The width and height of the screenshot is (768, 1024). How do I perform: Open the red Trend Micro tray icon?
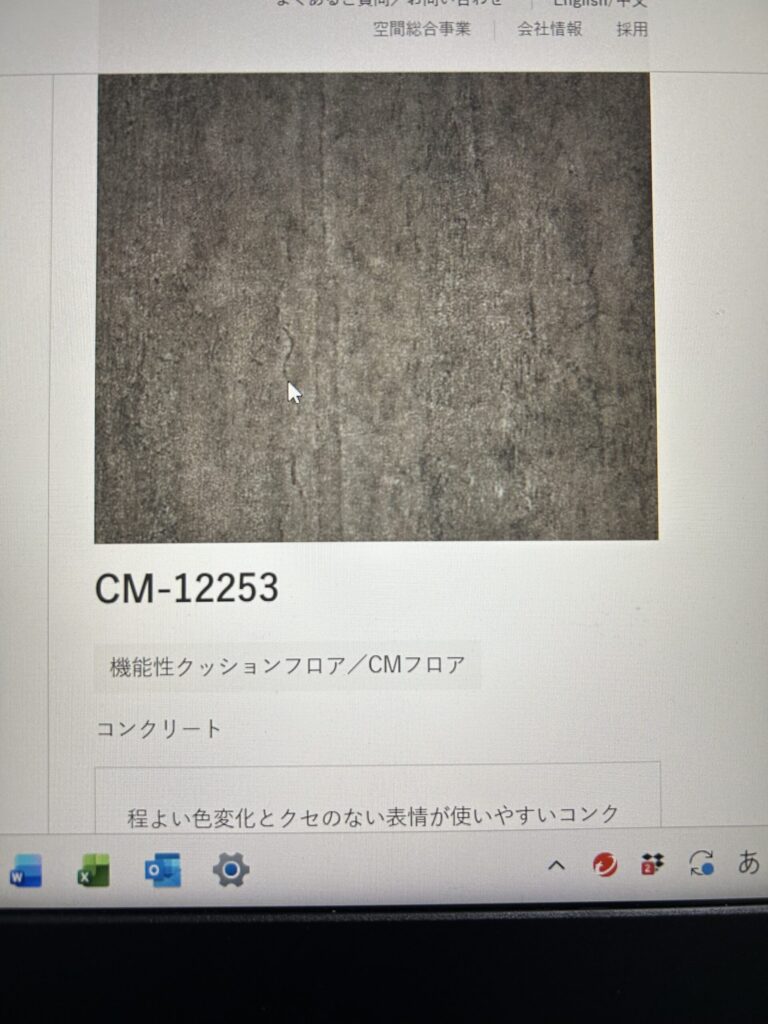pos(604,864)
